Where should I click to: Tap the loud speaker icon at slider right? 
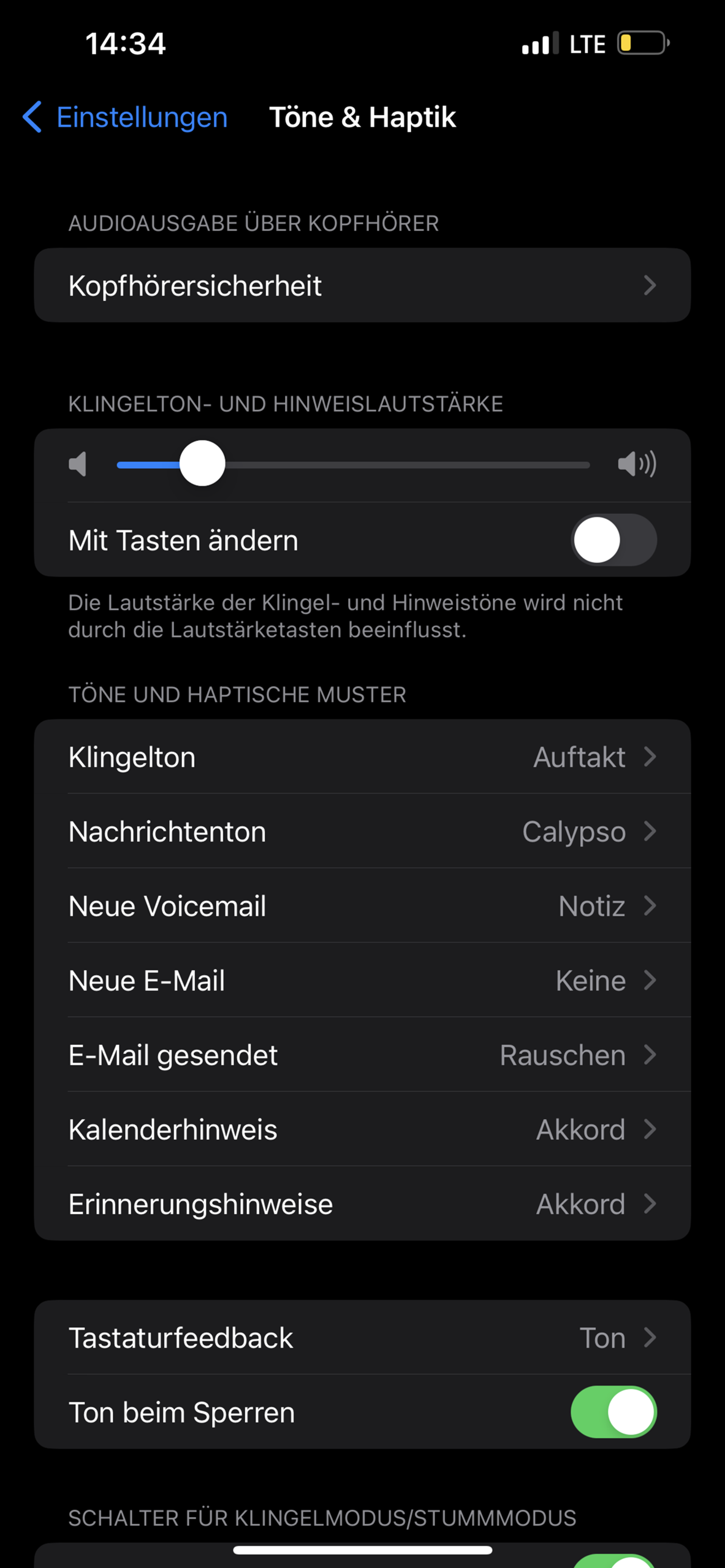[637, 464]
